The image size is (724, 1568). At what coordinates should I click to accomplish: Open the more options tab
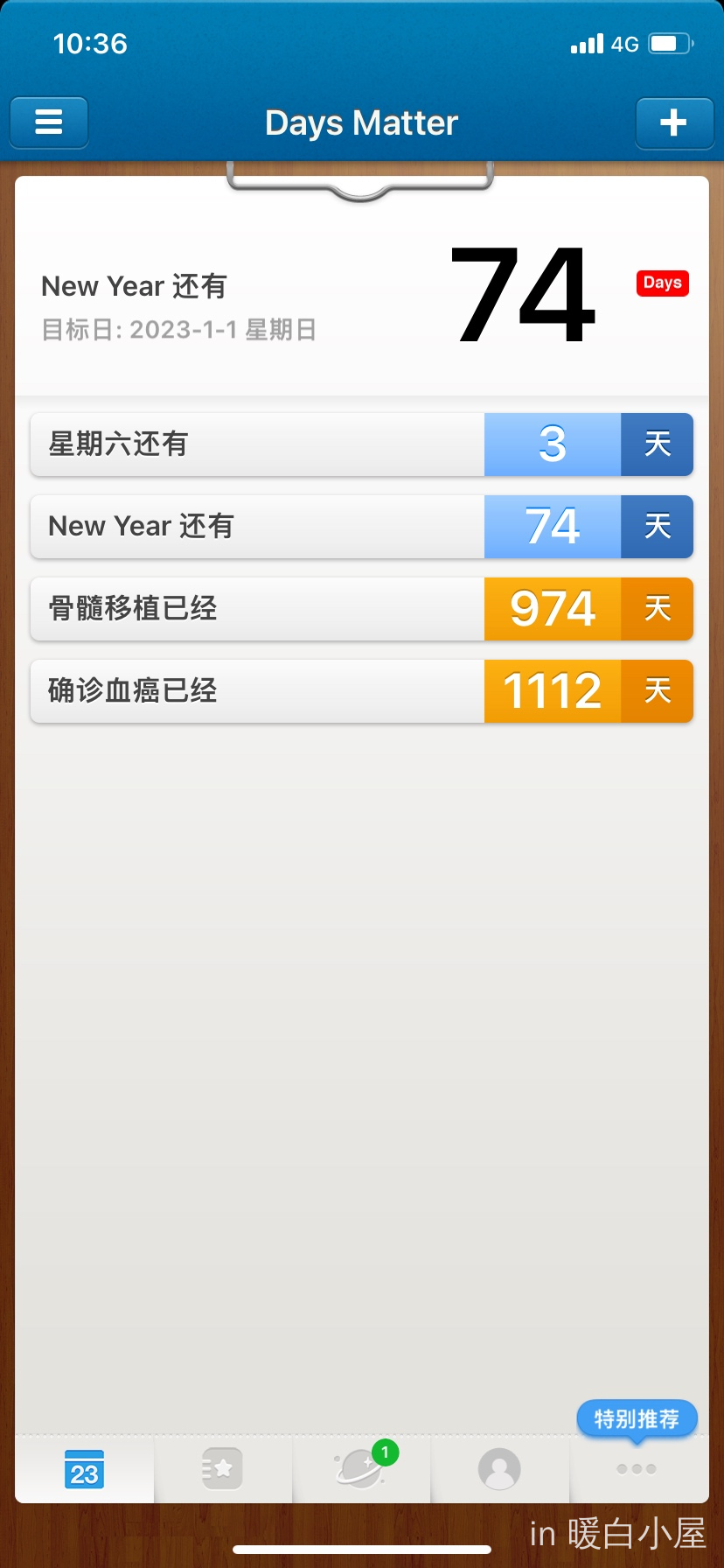point(637,1469)
